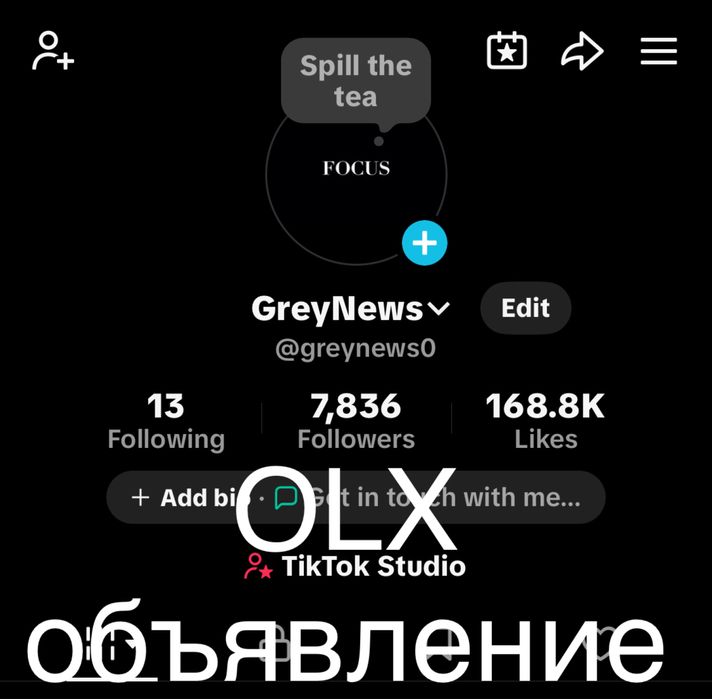
Task: Tap the blue plus on the avatar
Action: [425, 243]
